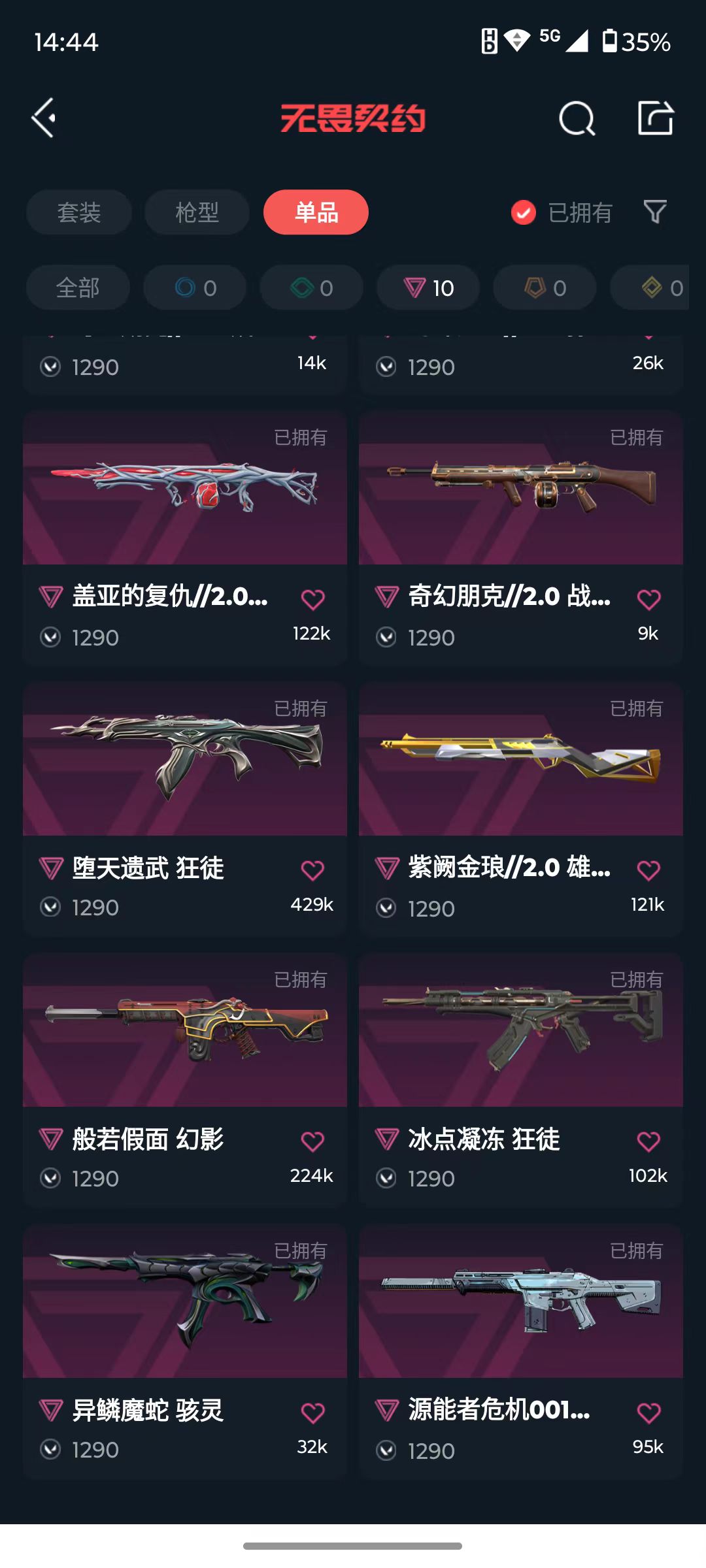Open the 盖亚的复仇//2.0 skin card
Screen dimensions: 706x1568
[185, 538]
